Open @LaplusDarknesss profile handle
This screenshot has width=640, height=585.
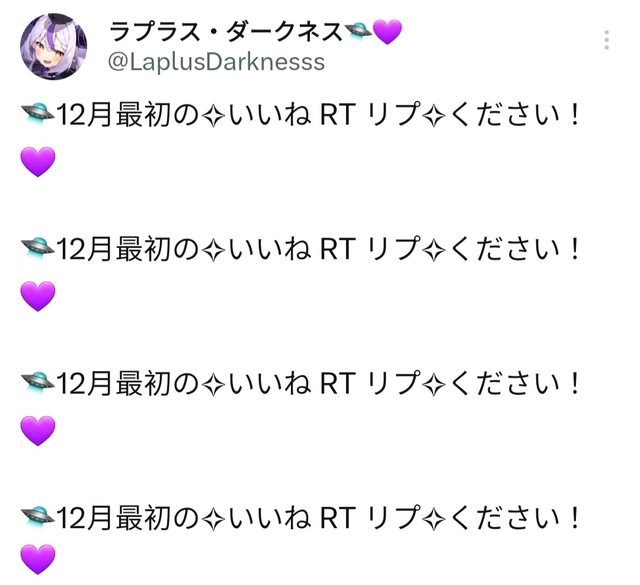215,62
